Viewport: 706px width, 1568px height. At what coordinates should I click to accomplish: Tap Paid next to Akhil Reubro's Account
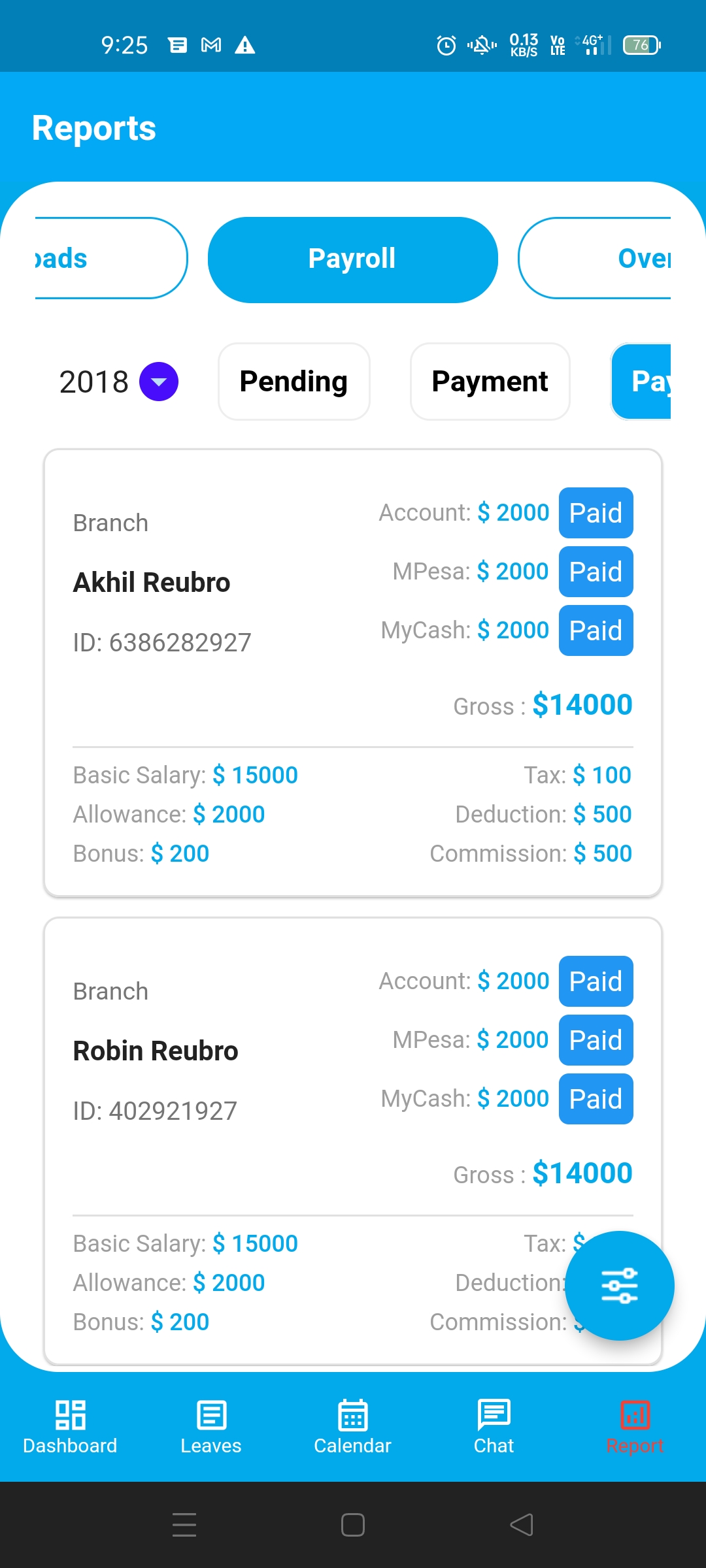596,513
